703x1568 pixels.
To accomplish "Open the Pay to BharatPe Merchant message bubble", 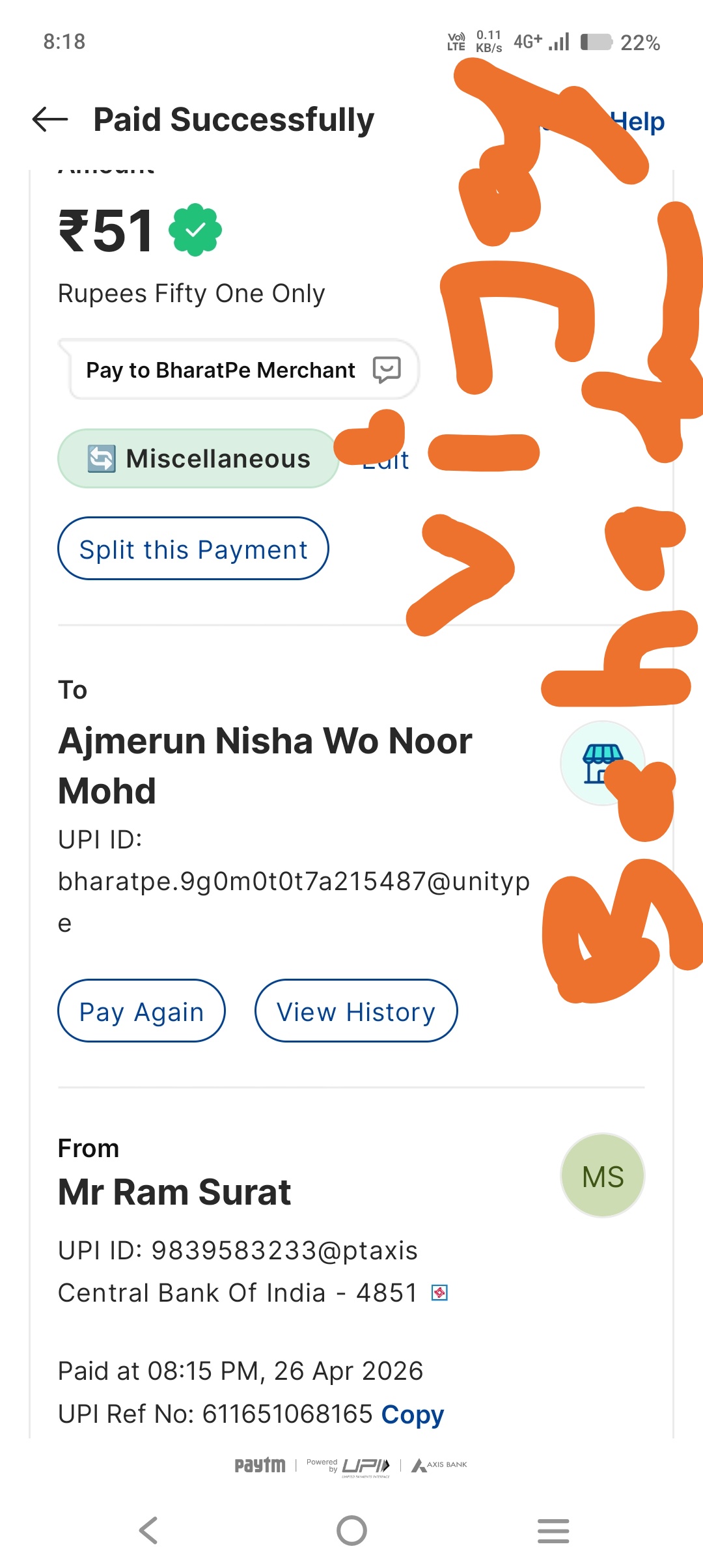I will click(240, 369).
